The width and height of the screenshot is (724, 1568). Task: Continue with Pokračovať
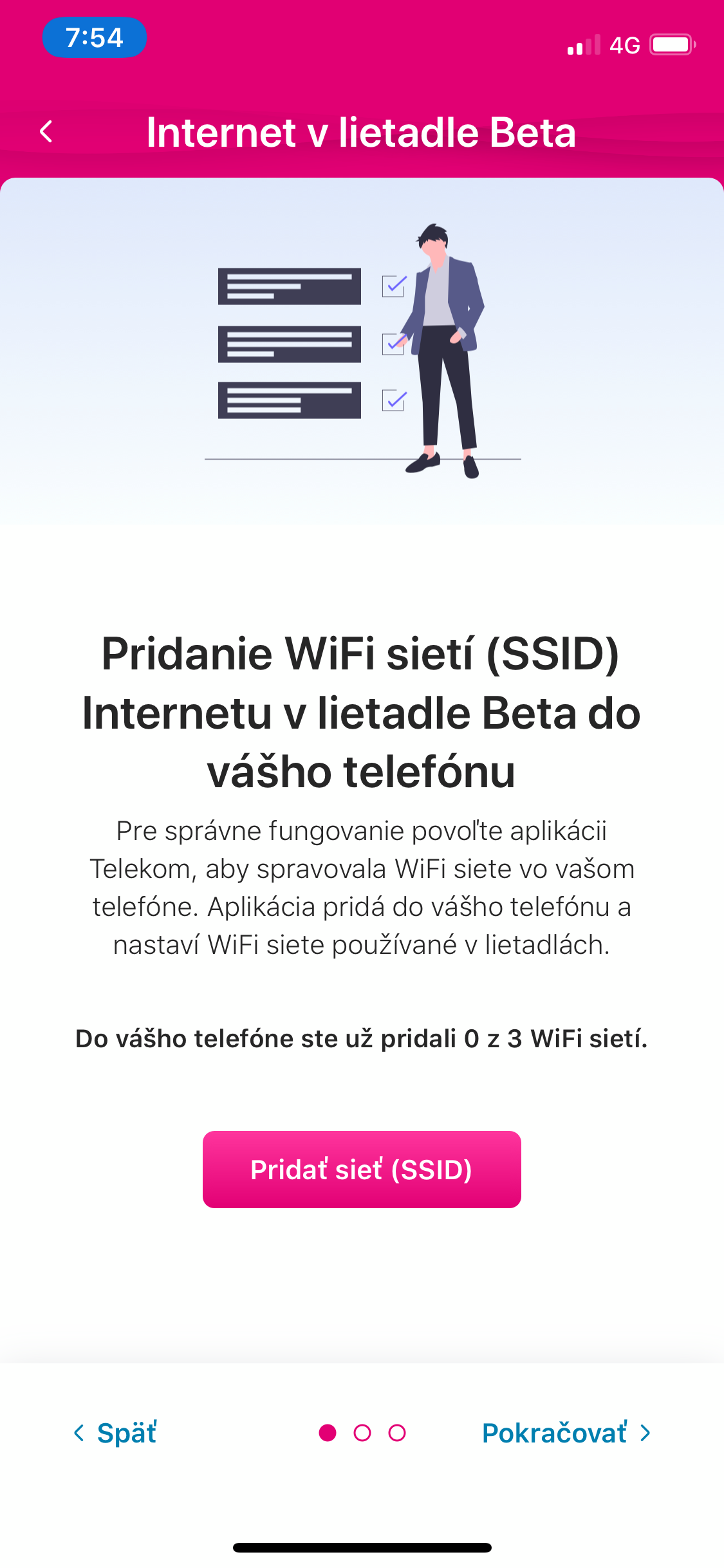point(566,1433)
